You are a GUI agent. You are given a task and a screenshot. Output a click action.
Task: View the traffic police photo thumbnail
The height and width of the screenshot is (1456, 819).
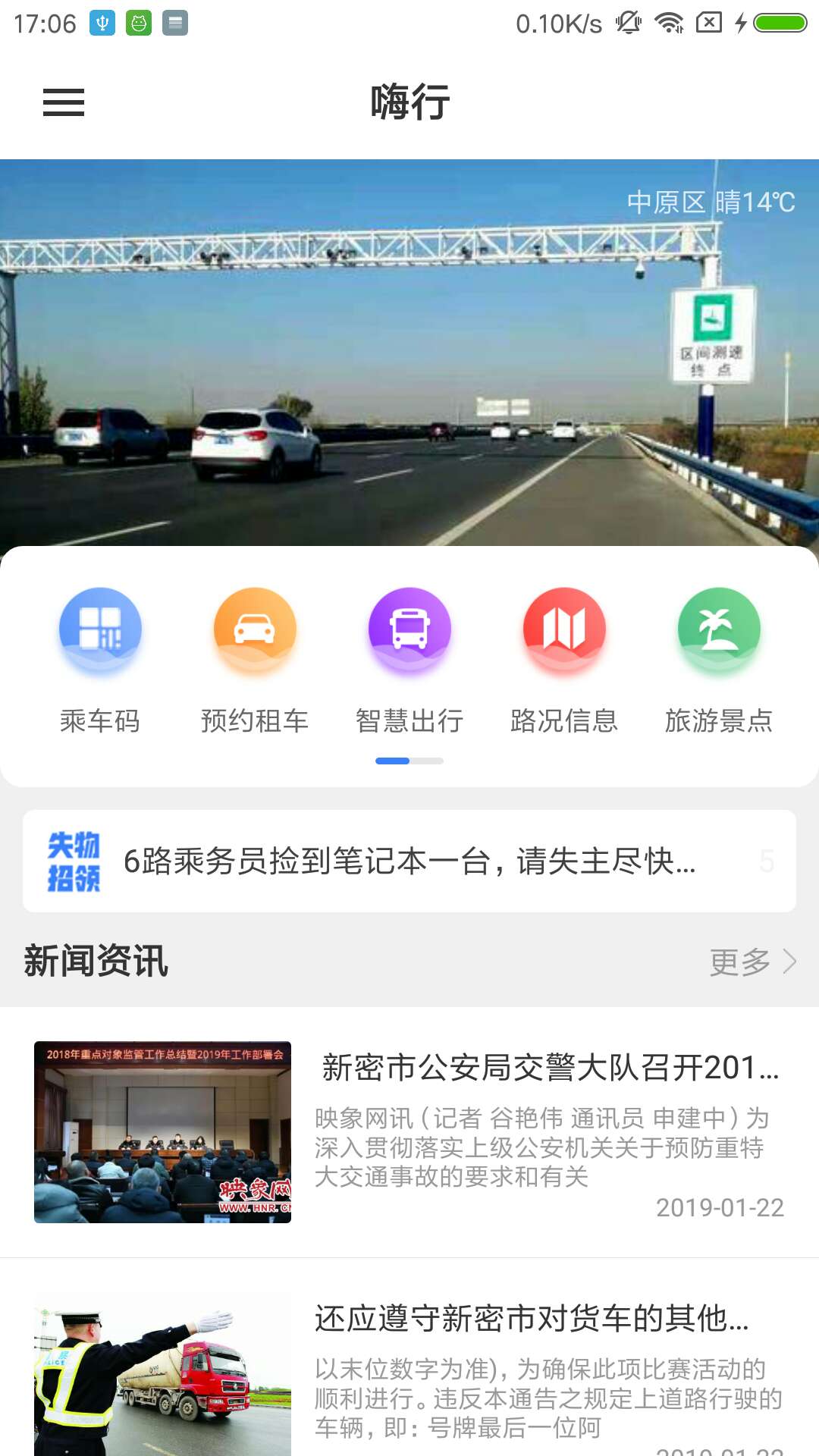click(164, 1380)
